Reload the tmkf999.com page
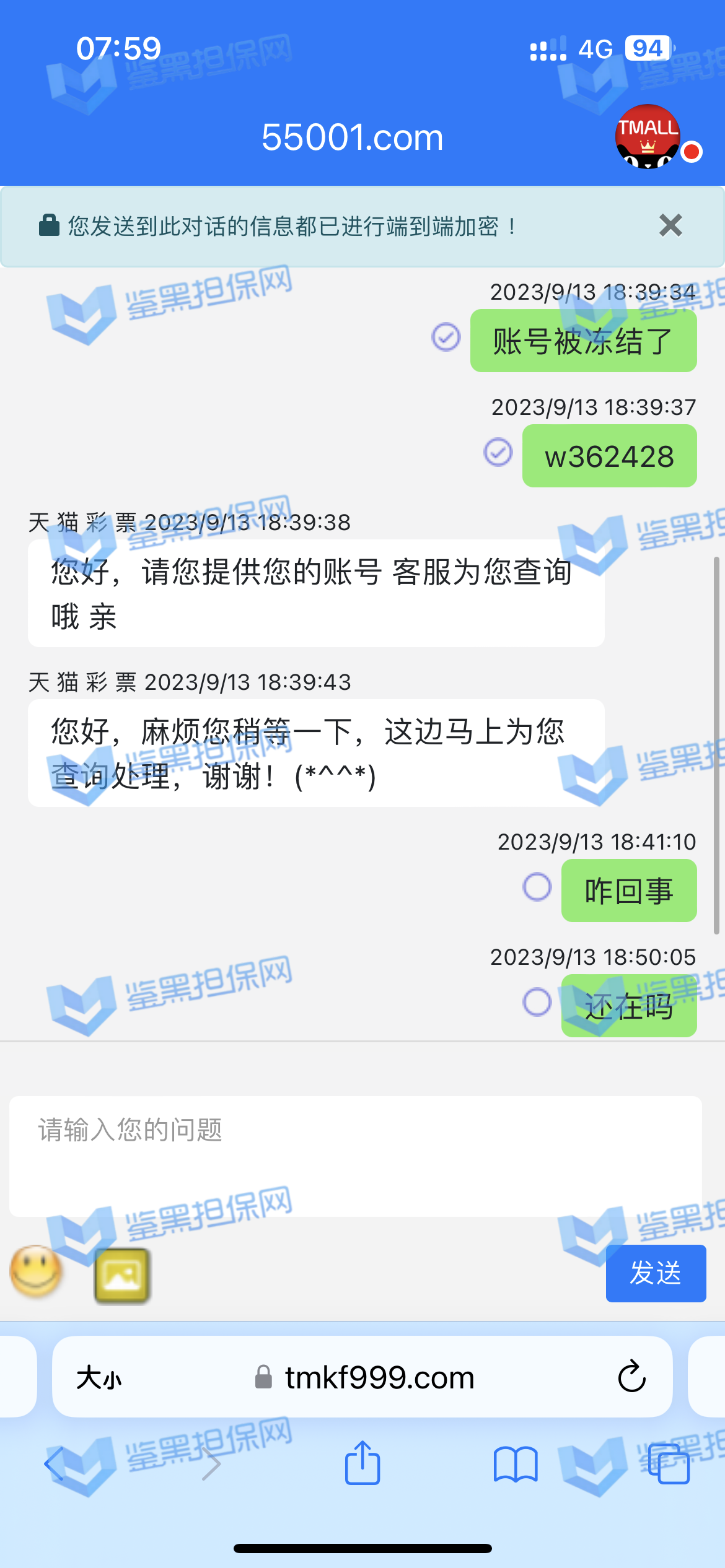725x1568 pixels. coord(631,1377)
